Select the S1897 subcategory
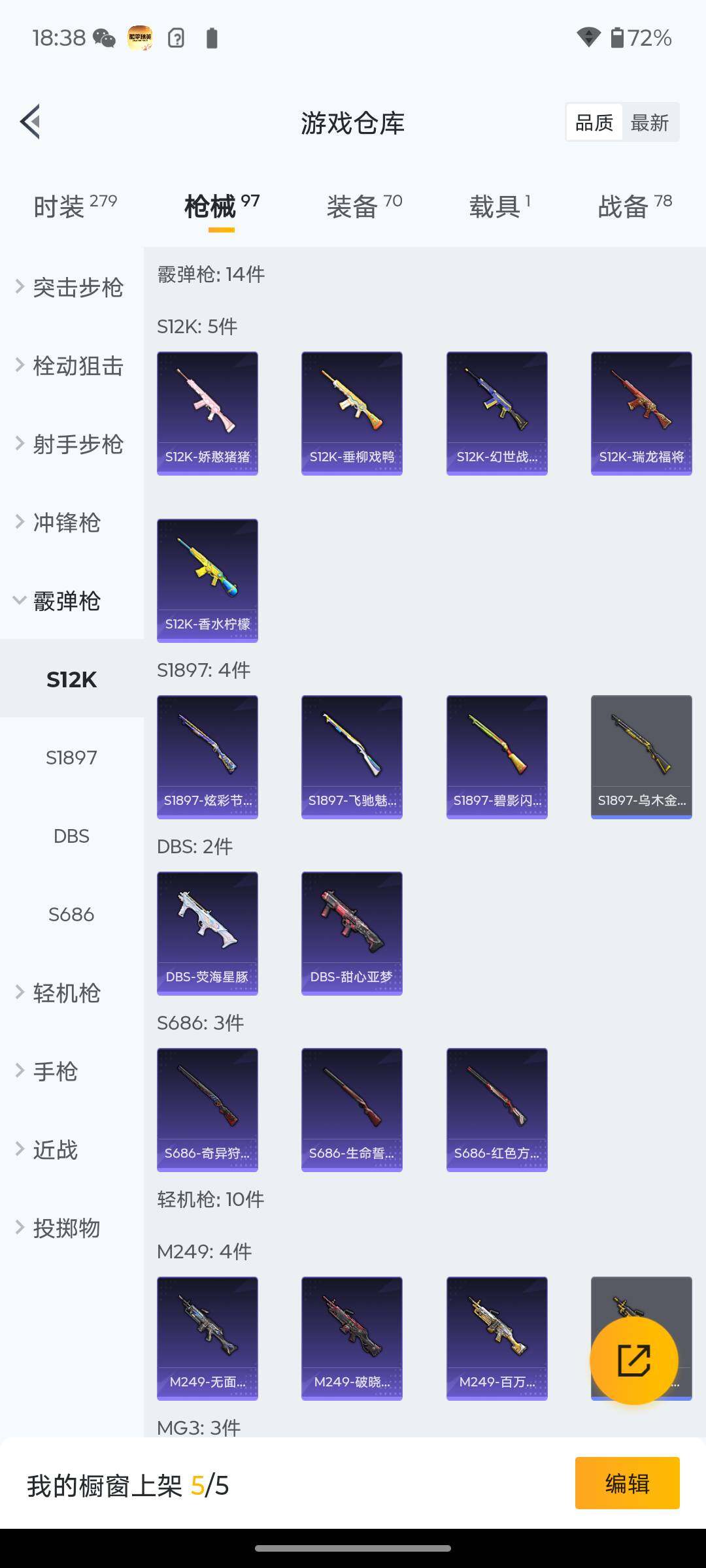 pos(71,757)
